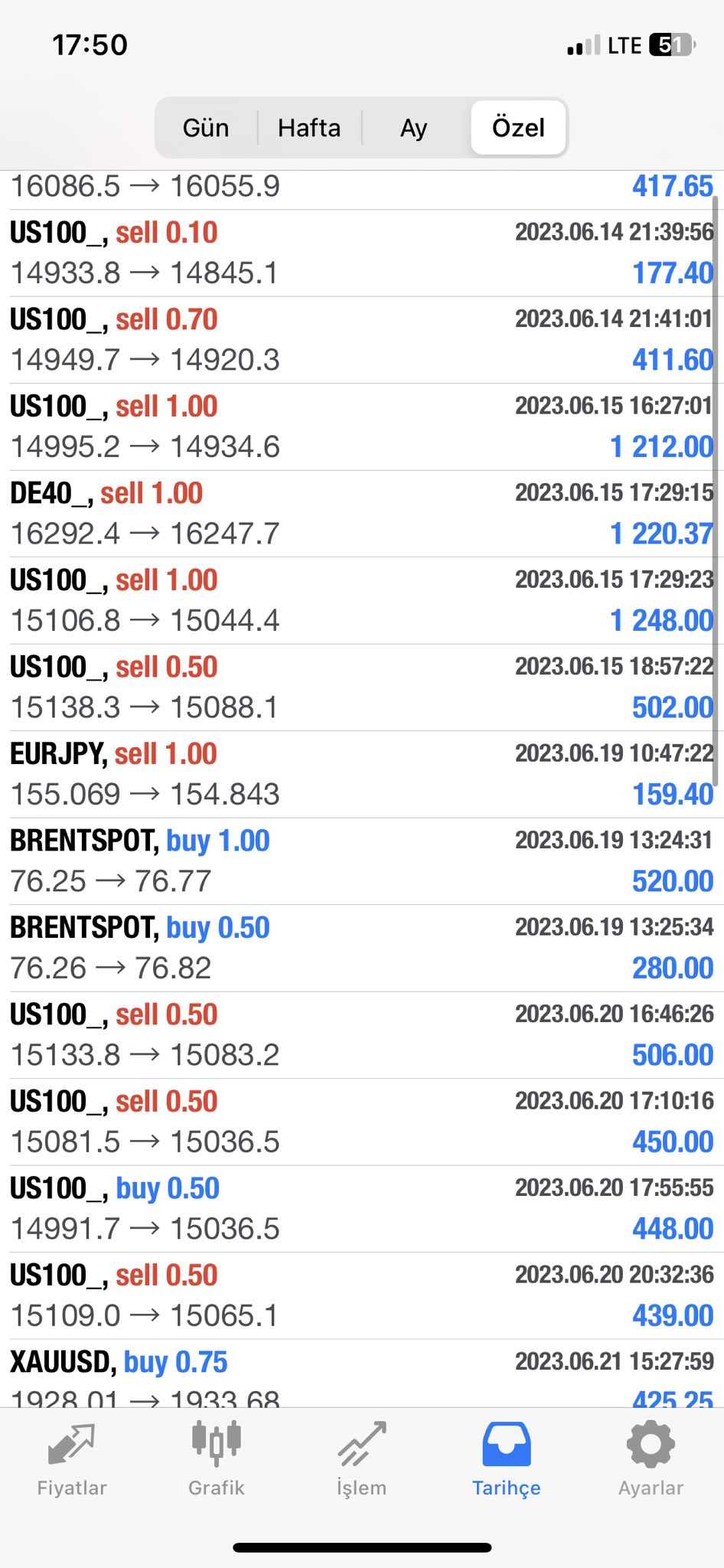Viewport: 724px width, 1568px height.
Task: Expand the BRENTSPOT buy 0.50 trade
Action: click(x=362, y=949)
